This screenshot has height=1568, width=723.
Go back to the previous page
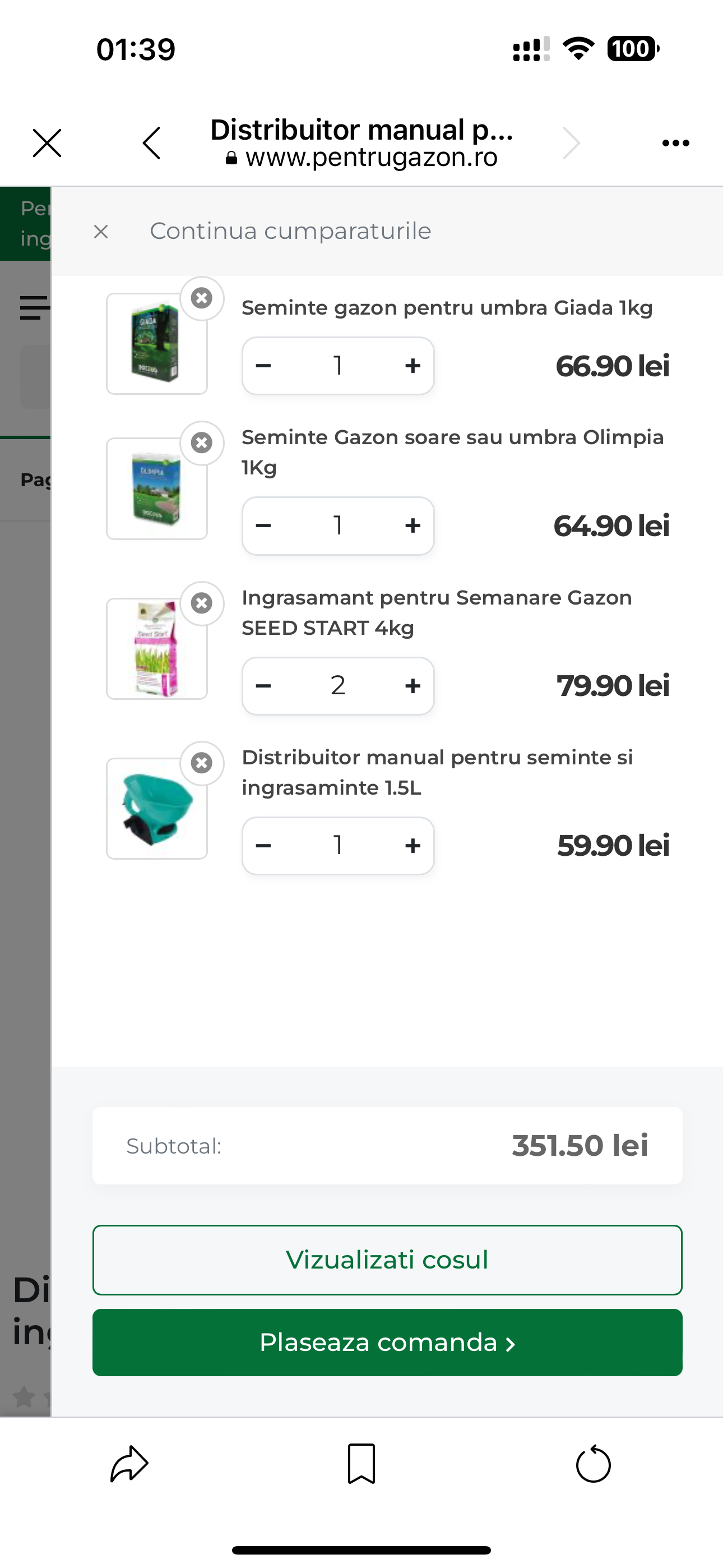coord(151,143)
